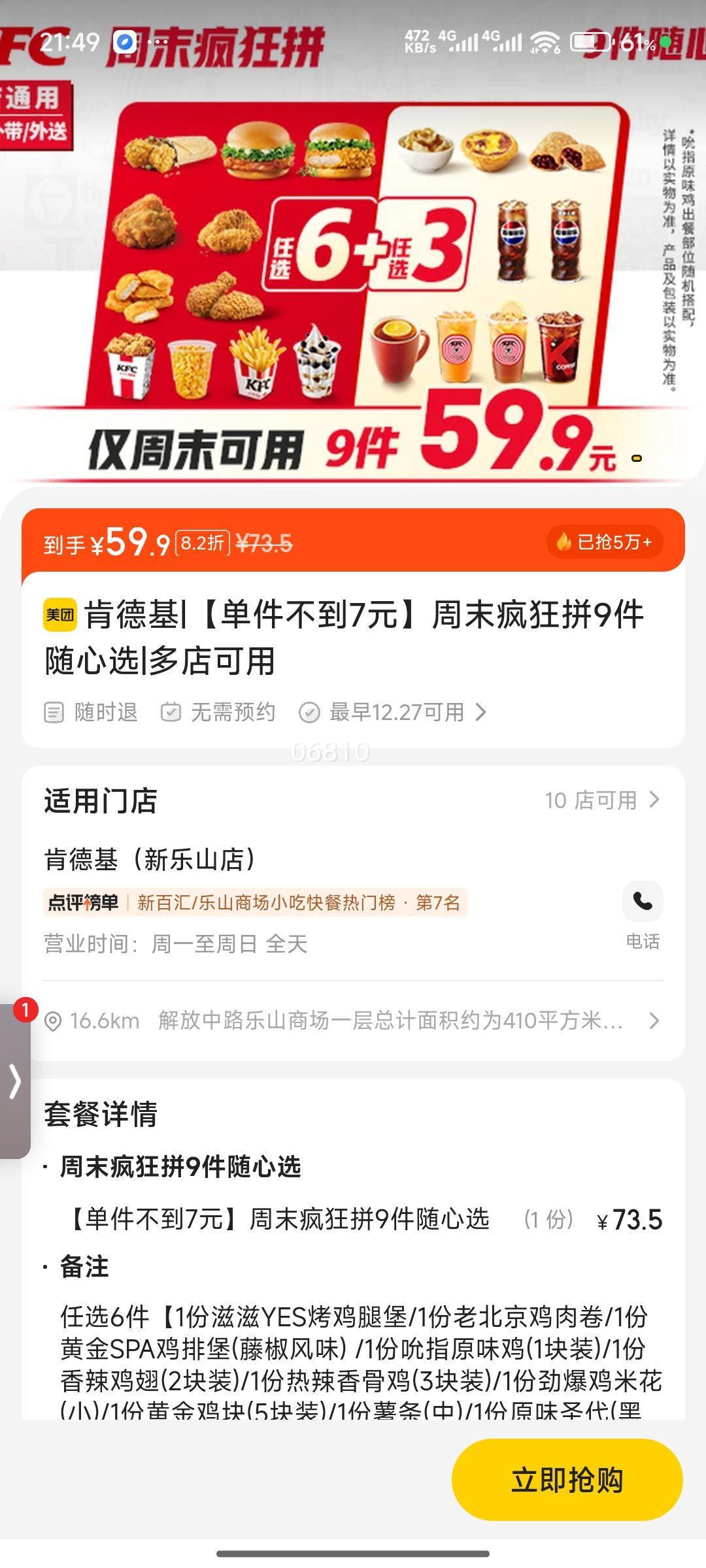
Task: Tap the phone icon to call 肯德基（新乐山店）
Action: point(643,902)
